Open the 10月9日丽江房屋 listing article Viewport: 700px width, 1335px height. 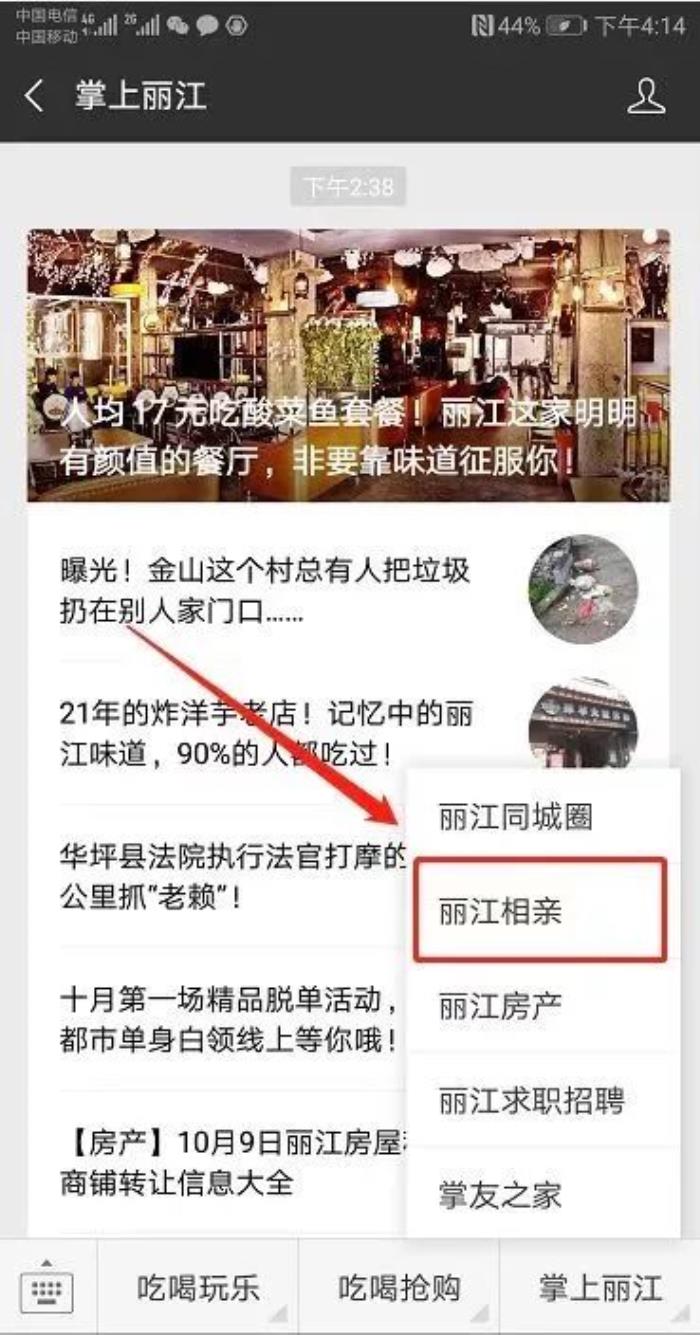[x=230, y=1162]
